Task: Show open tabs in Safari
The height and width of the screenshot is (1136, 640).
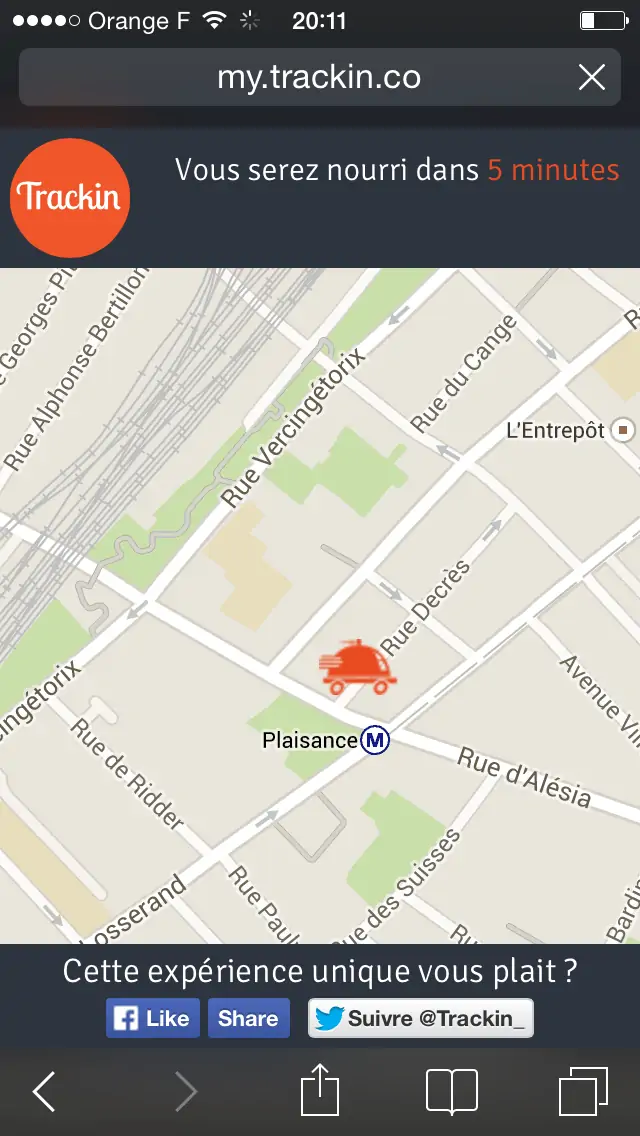Action: 583,1092
